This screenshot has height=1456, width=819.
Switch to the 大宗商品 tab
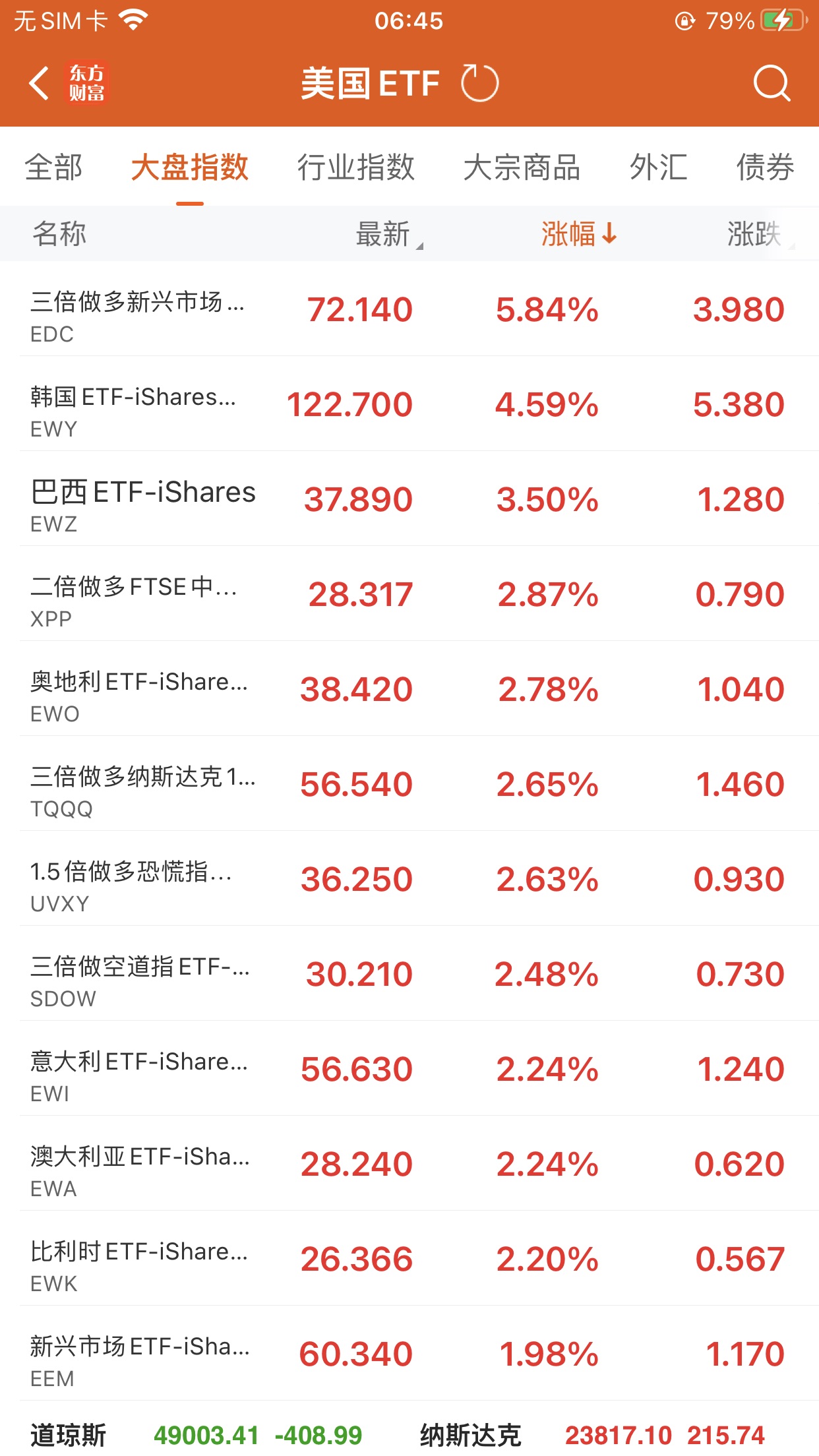(x=522, y=167)
